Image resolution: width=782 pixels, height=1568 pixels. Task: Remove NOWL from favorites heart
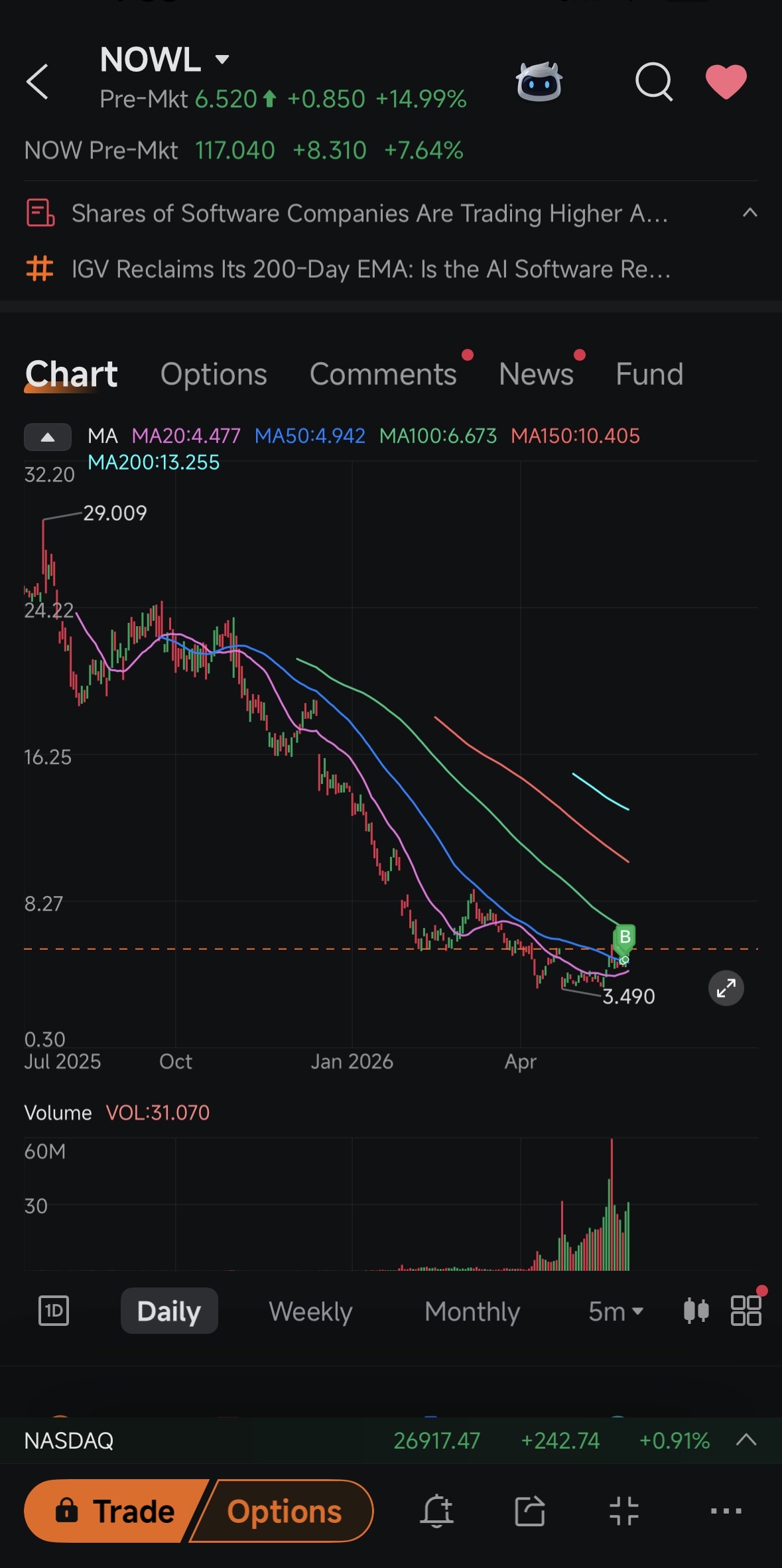pos(726,82)
